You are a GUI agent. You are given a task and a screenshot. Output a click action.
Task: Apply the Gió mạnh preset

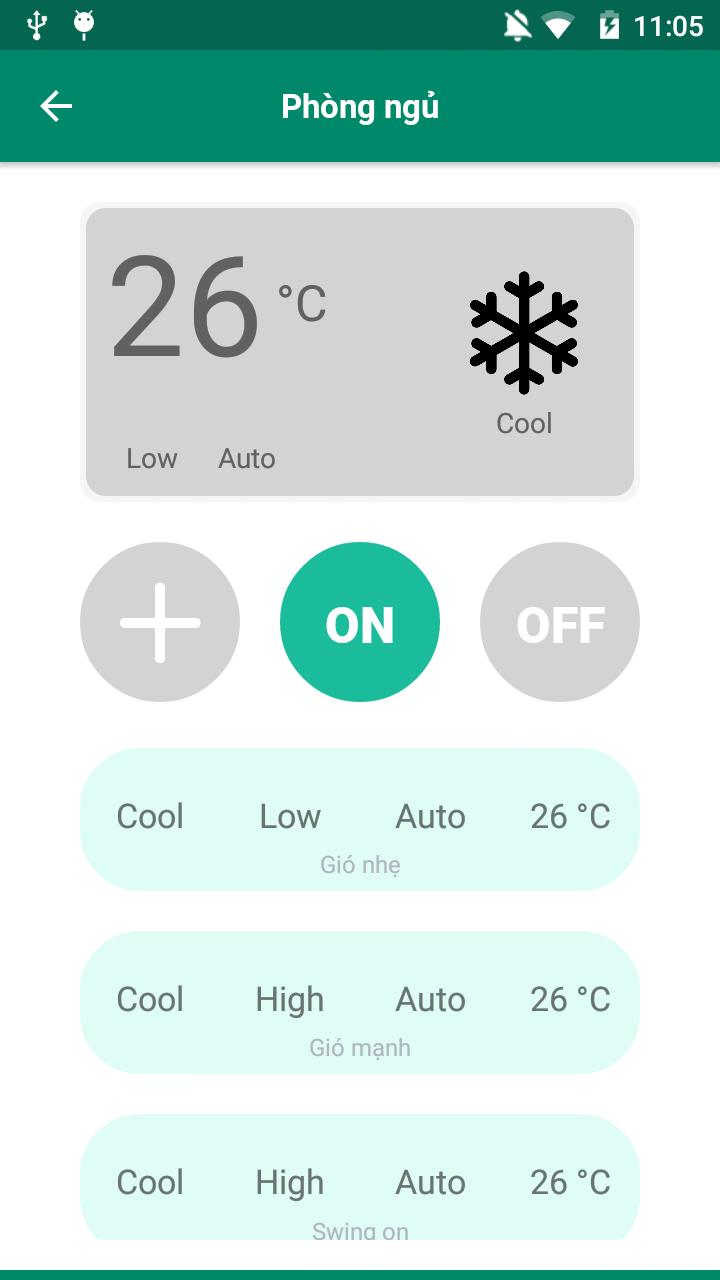tap(360, 1002)
